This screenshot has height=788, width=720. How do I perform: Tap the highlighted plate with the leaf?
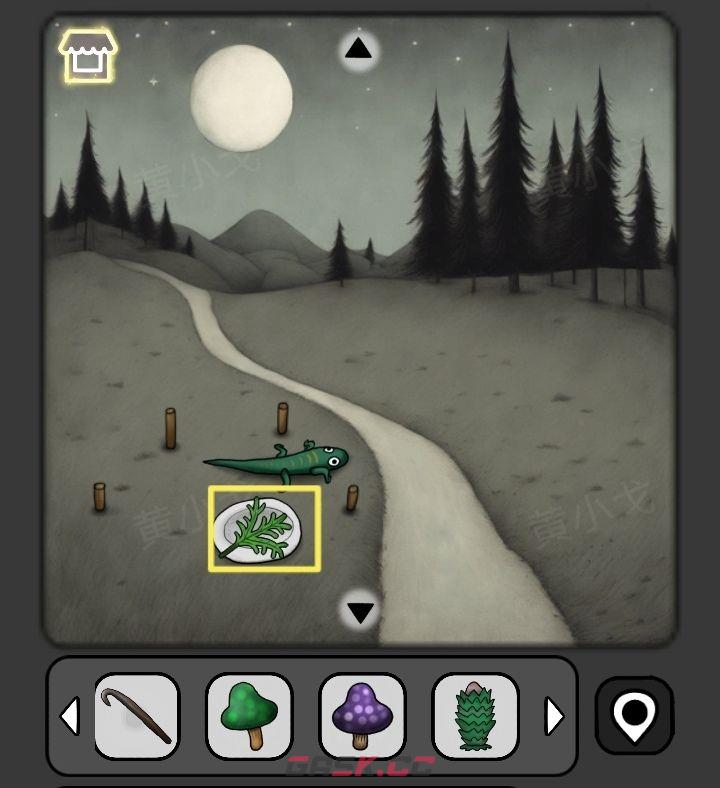tap(264, 529)
